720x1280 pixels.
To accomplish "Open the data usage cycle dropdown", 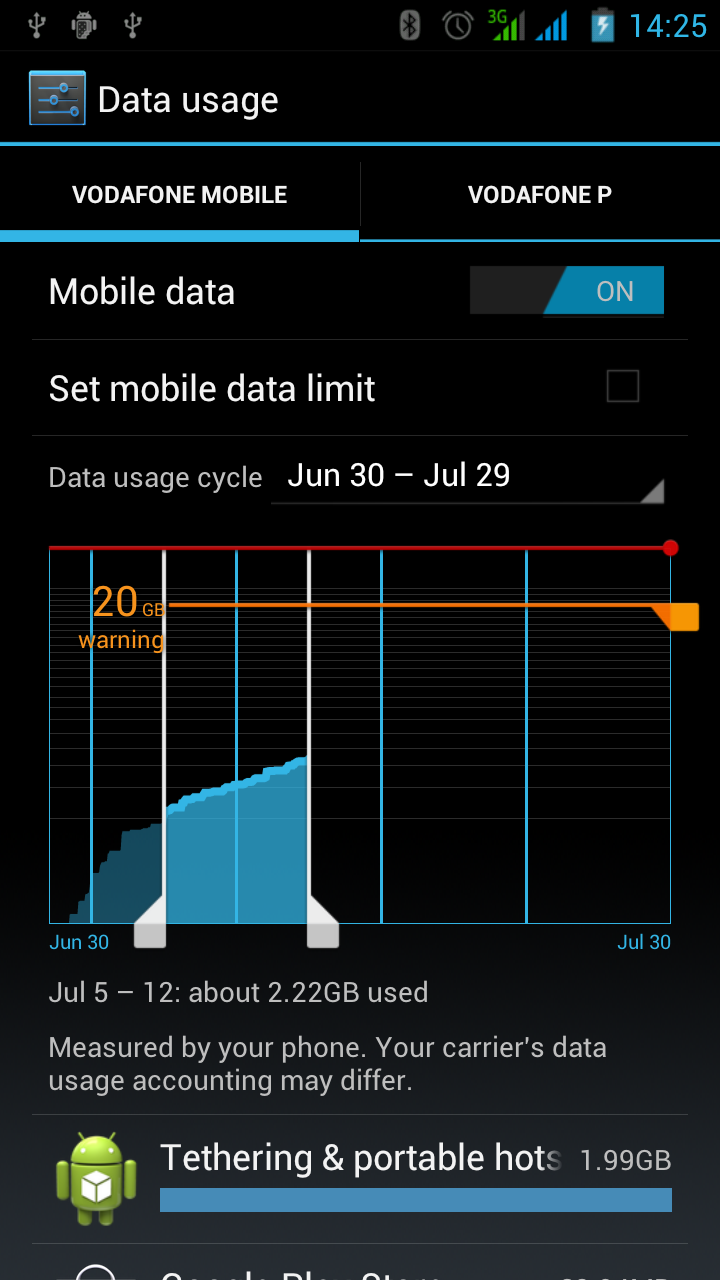I will pyautogui.click(x=468, y=477).
